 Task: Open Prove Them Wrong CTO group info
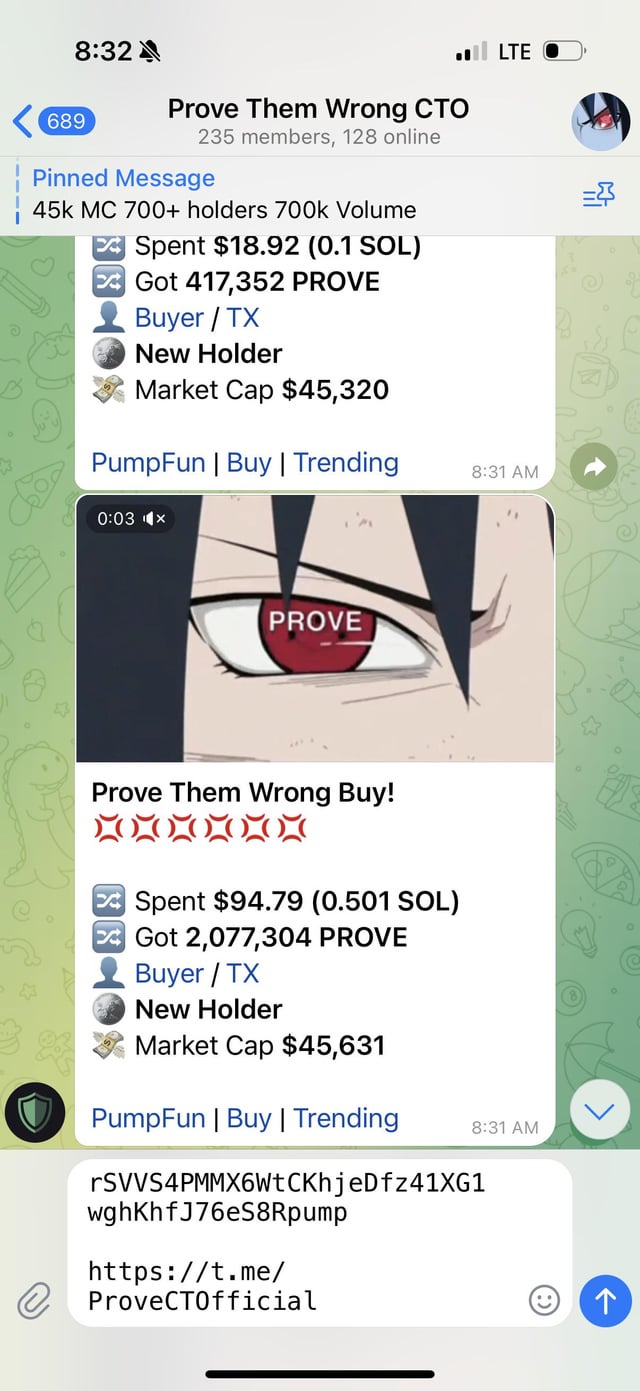(318, 121)
